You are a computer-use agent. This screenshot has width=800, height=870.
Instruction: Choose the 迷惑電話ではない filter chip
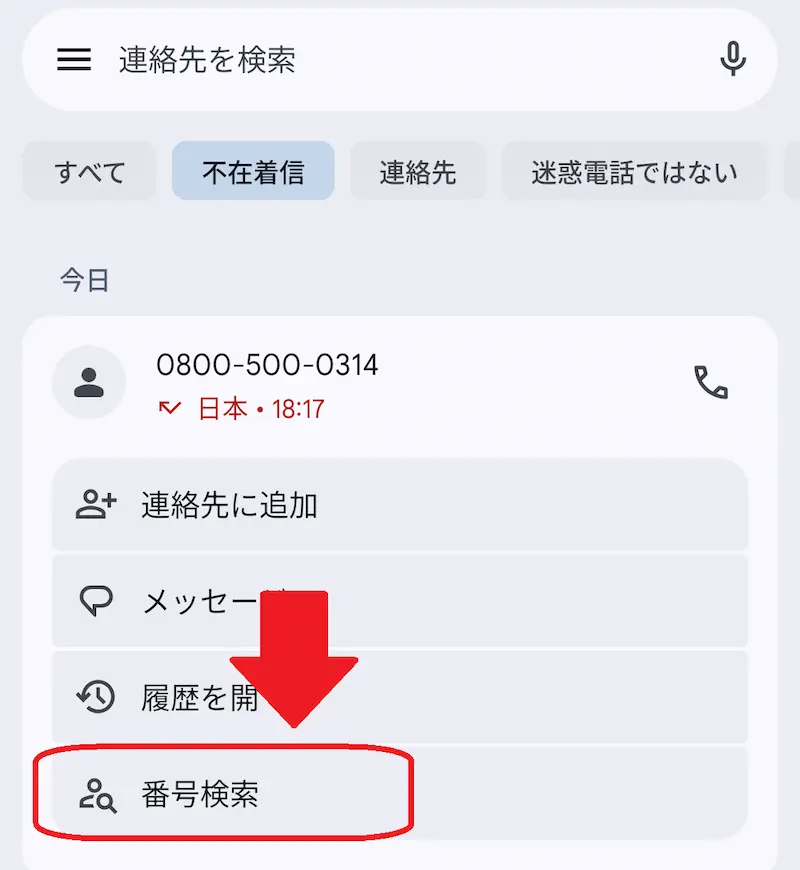coord(634,172)
